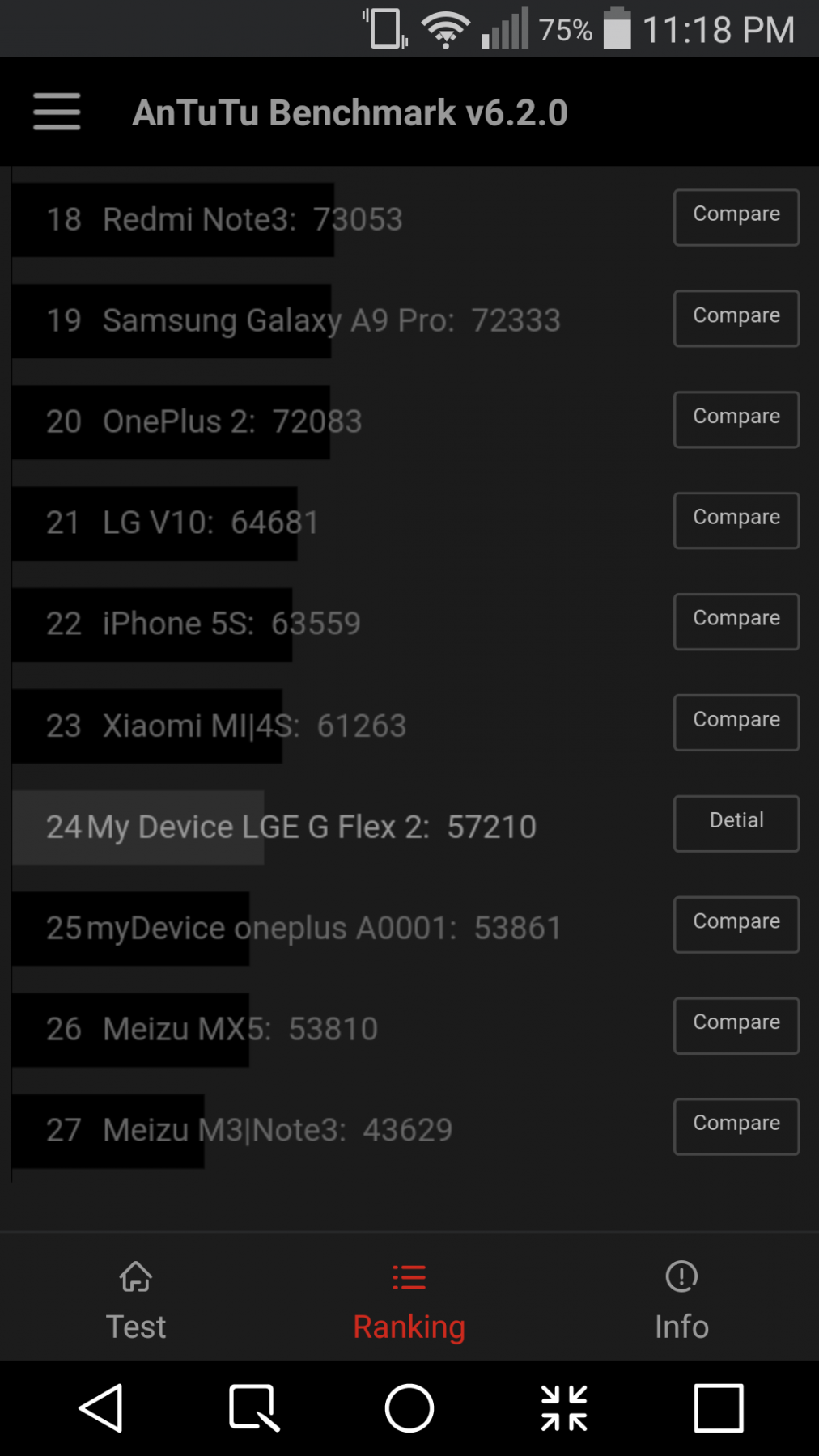Compare with Meizu MX5
The image size is (819, 1456).
[736, 1026]
